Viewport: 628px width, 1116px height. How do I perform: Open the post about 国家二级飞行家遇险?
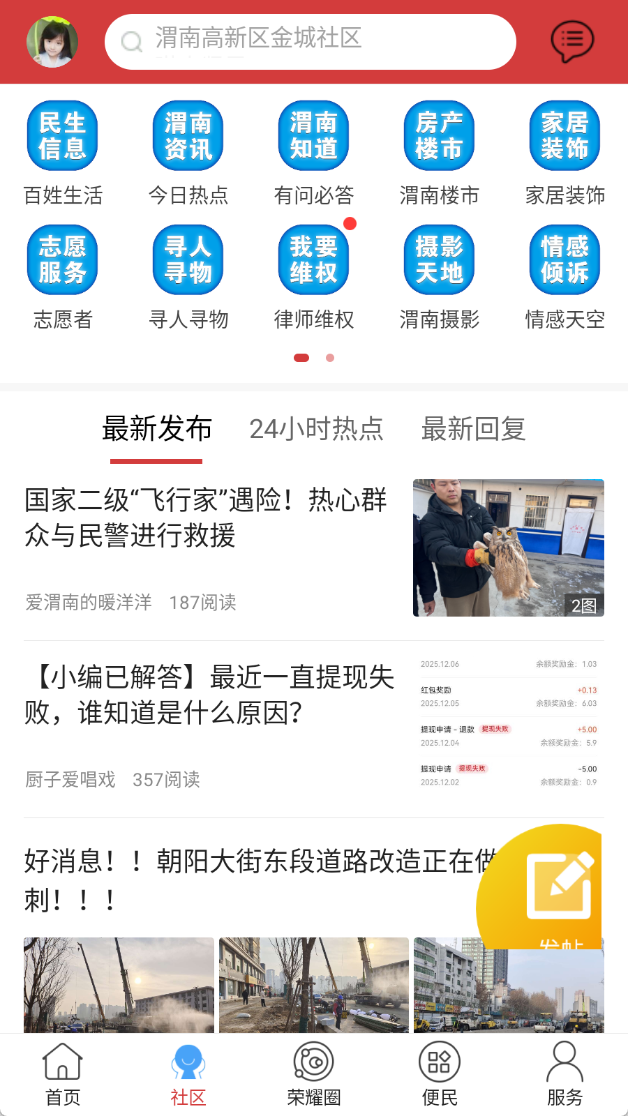[206, 518]
